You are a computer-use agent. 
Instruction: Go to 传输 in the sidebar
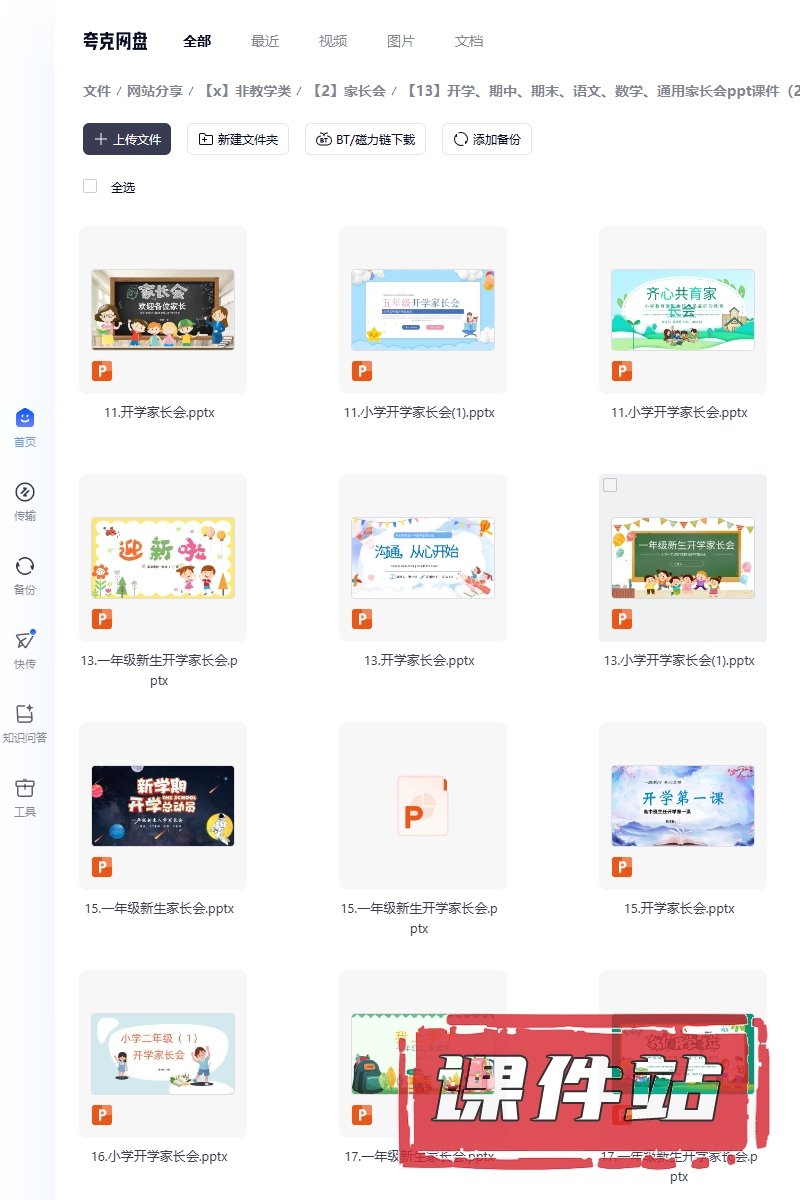pyautogui.click(x=25, y=500)
